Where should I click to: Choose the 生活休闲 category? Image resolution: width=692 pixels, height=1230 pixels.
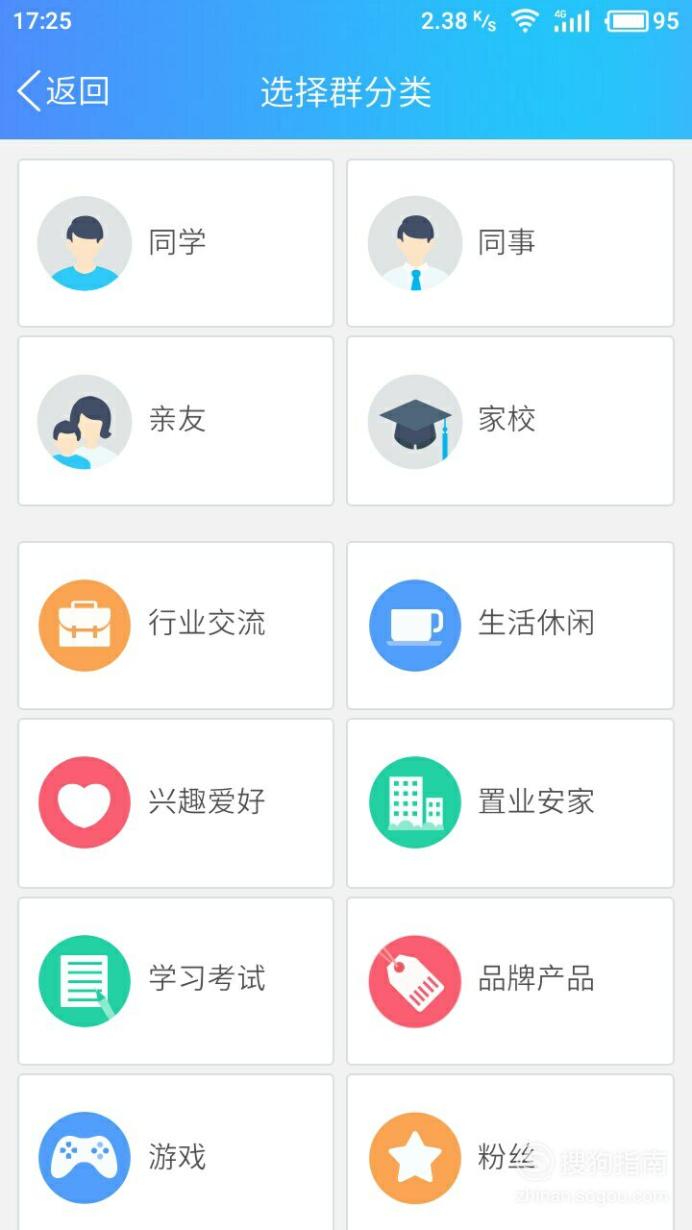coord(510,625)
